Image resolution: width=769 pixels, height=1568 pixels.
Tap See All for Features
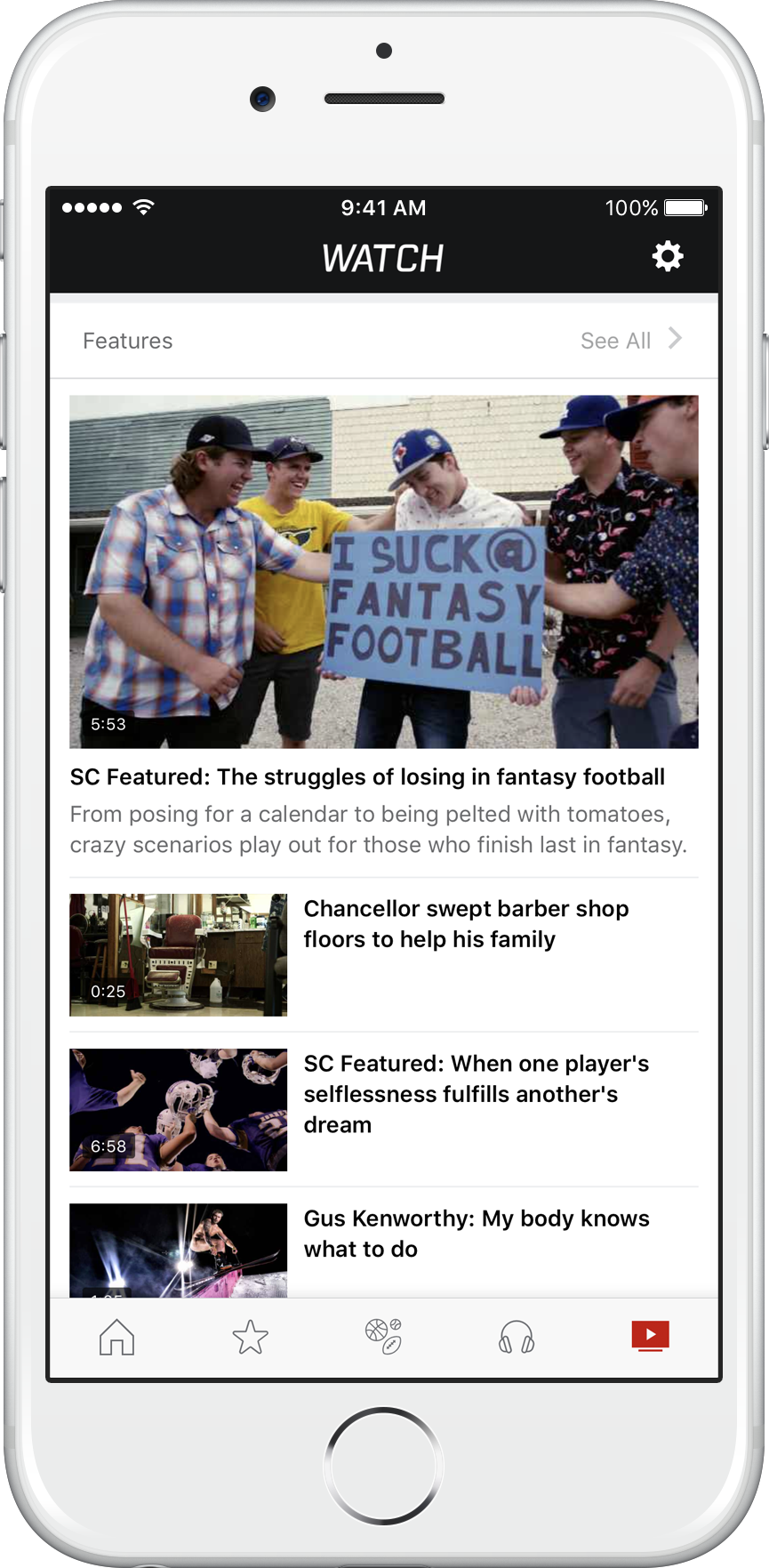[x=631, y=340]
